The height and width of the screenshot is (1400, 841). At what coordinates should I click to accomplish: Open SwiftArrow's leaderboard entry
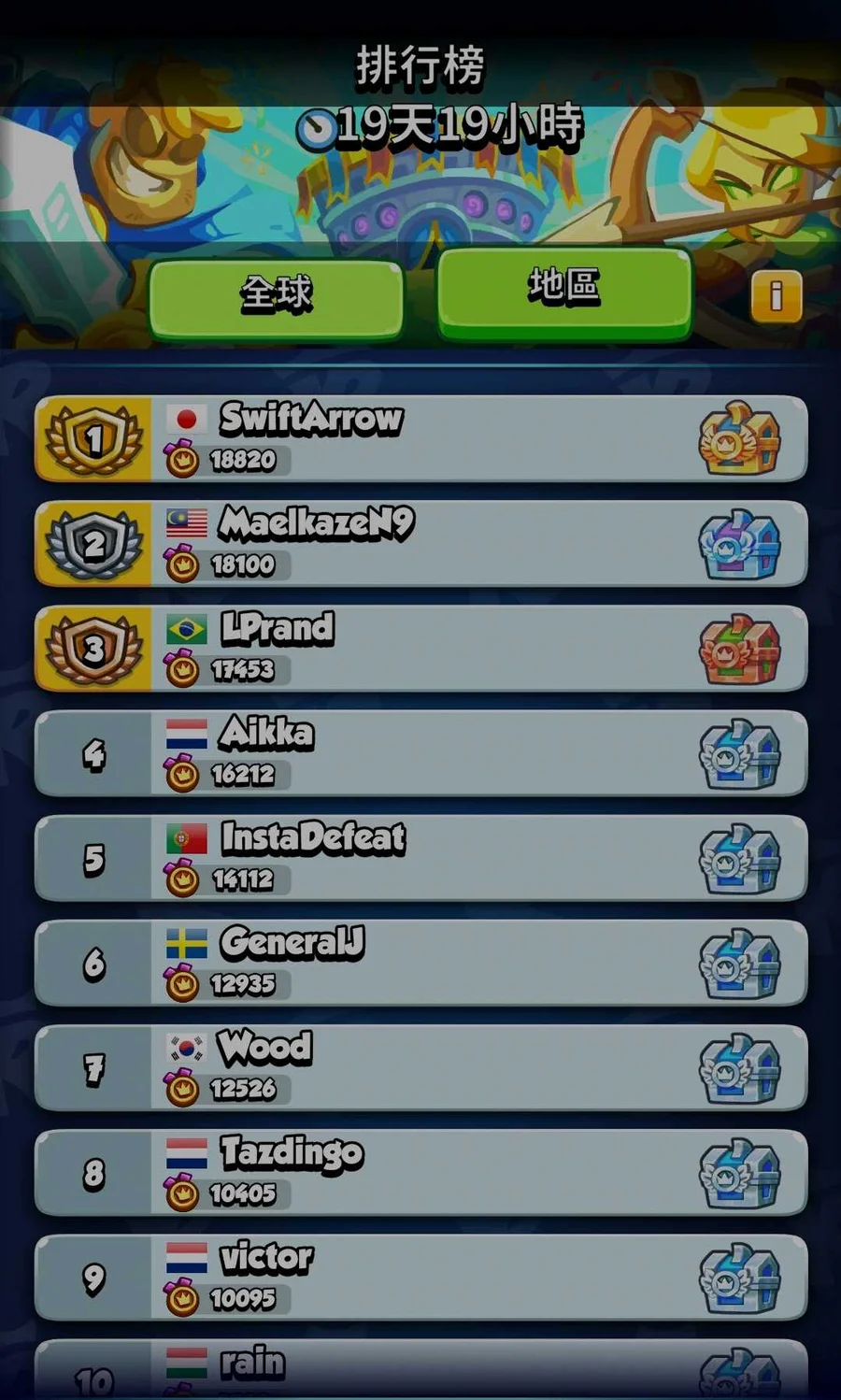420,438
